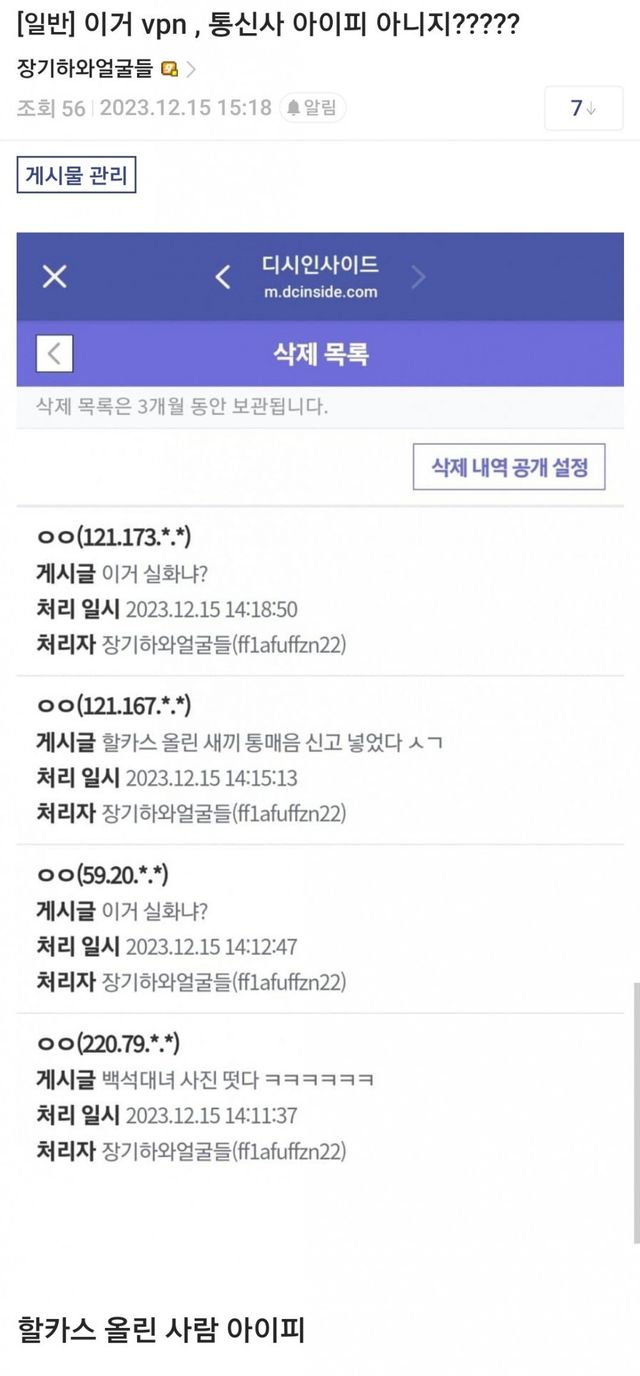640x1376 pixels.
Task: Jump to the 7 comments
Action: coord(582,108)
